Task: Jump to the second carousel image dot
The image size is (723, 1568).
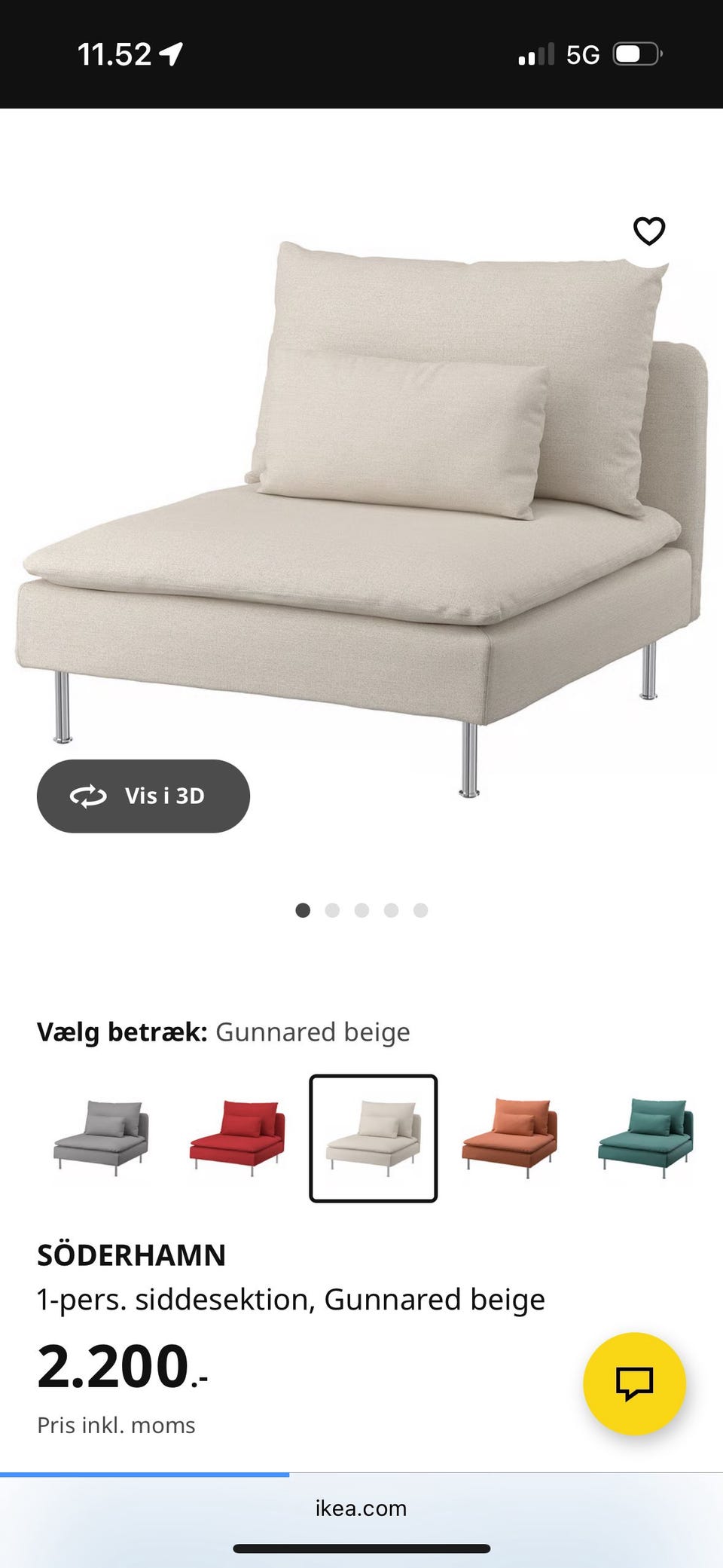Action: point(333,910)
